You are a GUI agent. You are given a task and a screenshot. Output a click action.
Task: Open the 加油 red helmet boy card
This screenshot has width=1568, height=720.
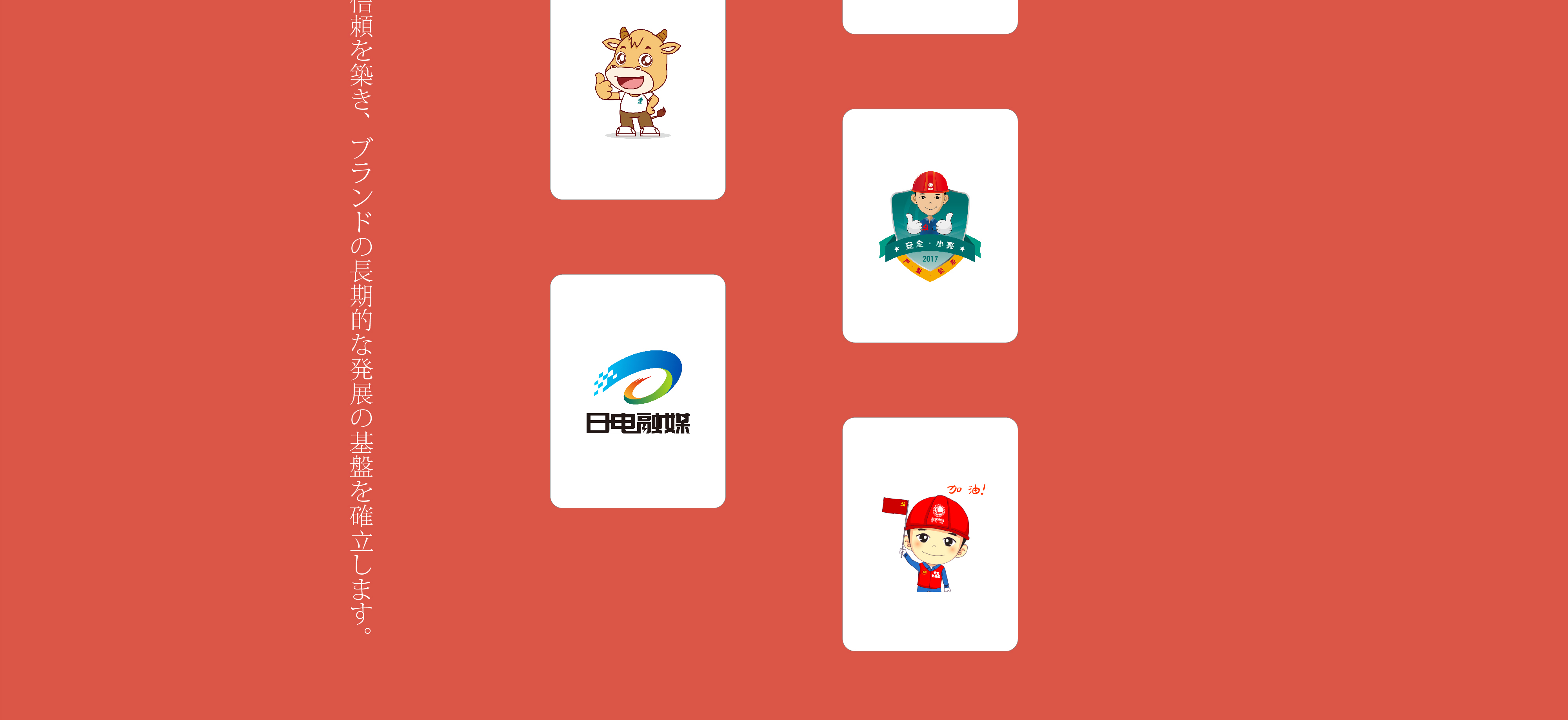click(x=930, y=534)
